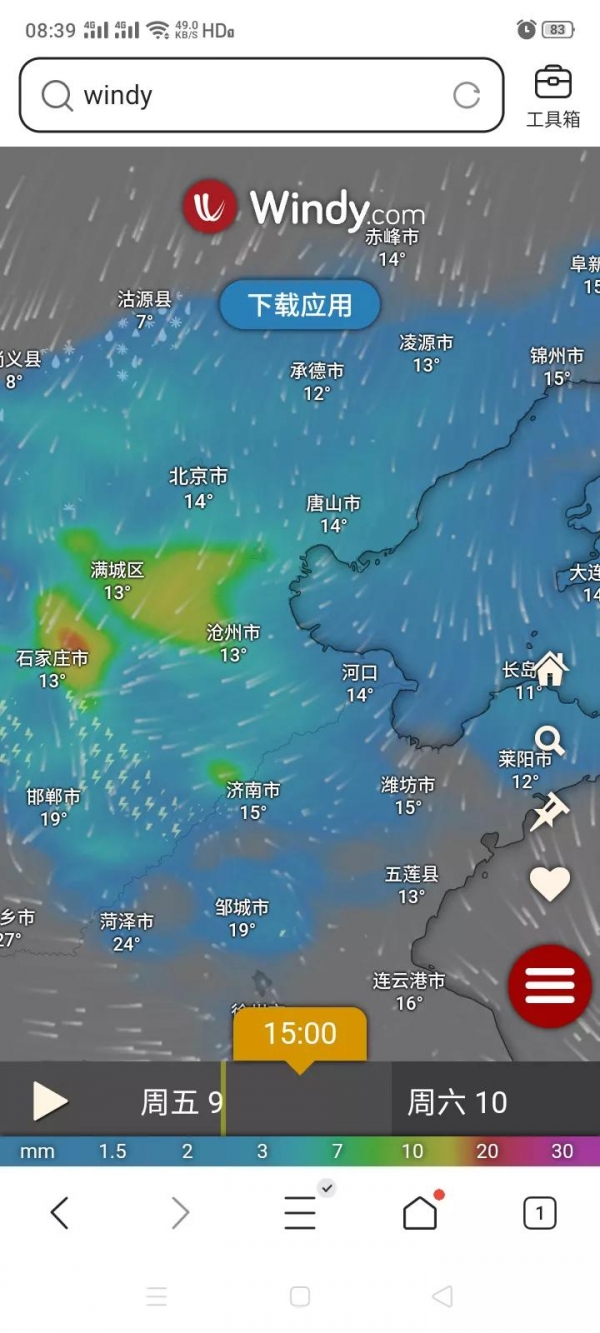Add location to favorites heart
The width and height of the screenshot is (600, 1333).
[549, 883]
